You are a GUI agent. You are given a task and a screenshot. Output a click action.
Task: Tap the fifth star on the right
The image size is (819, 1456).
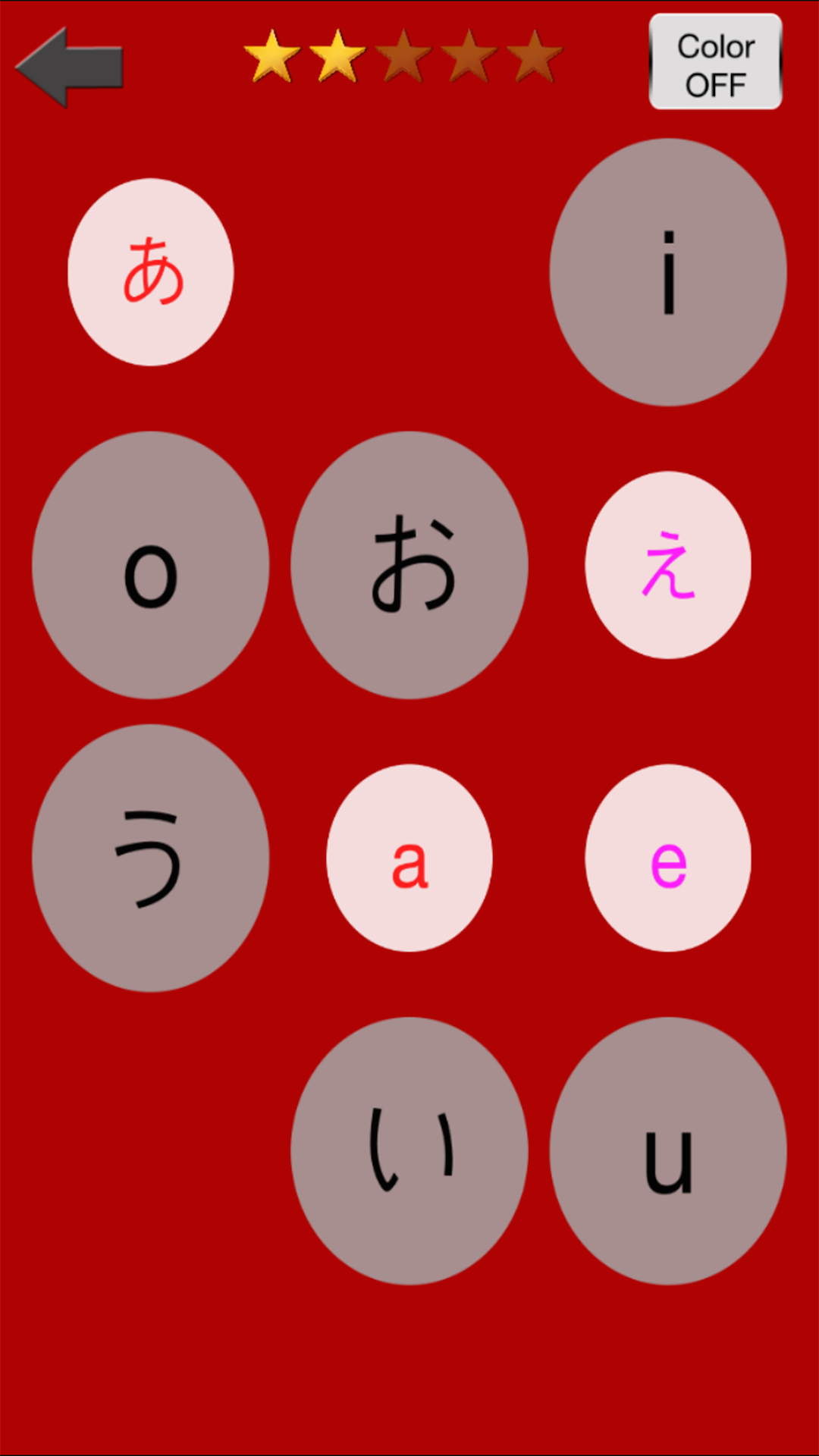(x=531, y=55)
